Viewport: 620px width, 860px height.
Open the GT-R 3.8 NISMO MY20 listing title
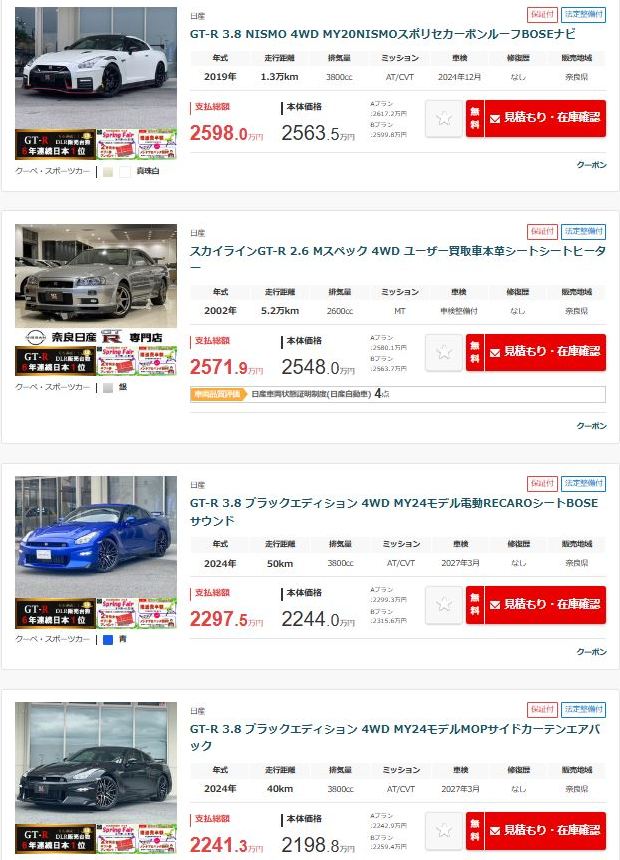click(x=396, y=34)
